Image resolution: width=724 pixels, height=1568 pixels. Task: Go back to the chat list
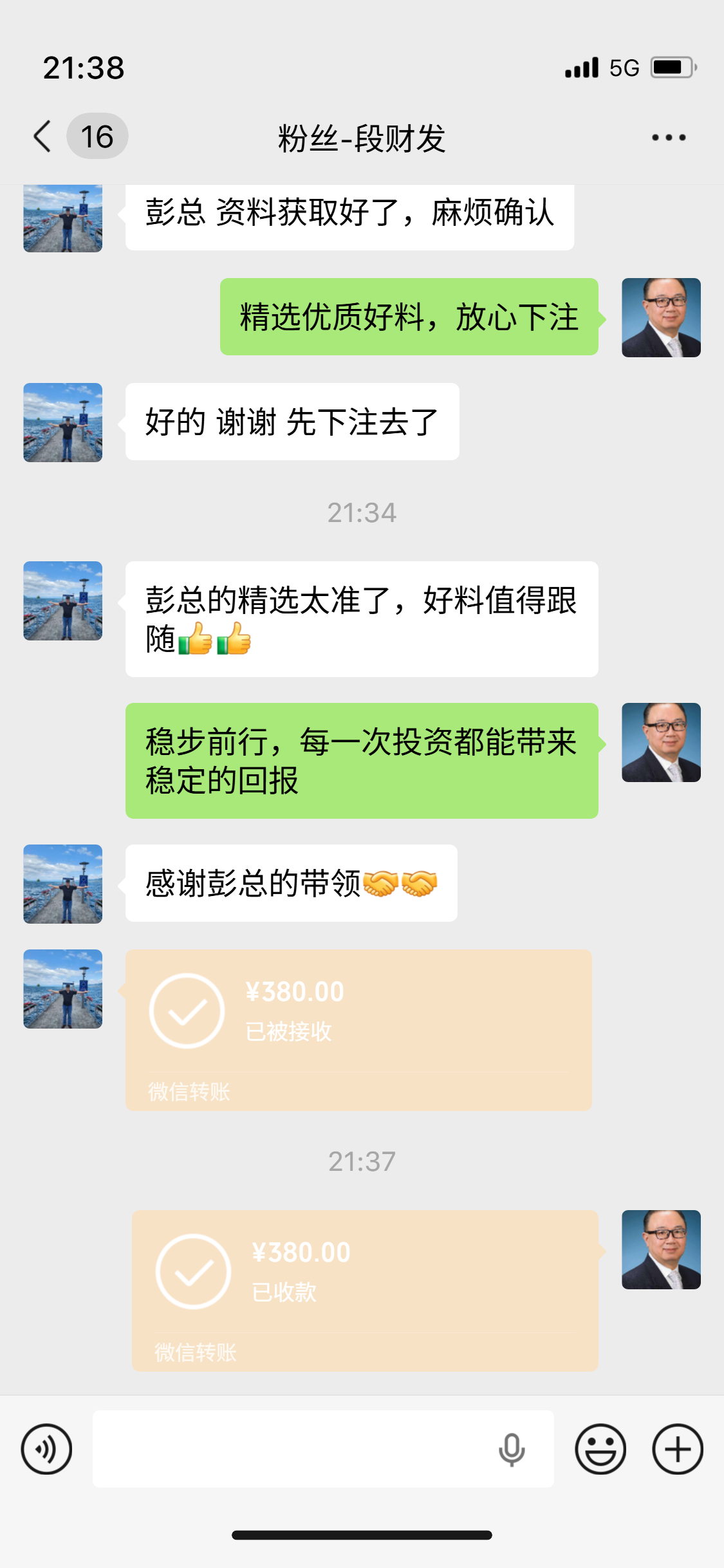pos(42,136)
